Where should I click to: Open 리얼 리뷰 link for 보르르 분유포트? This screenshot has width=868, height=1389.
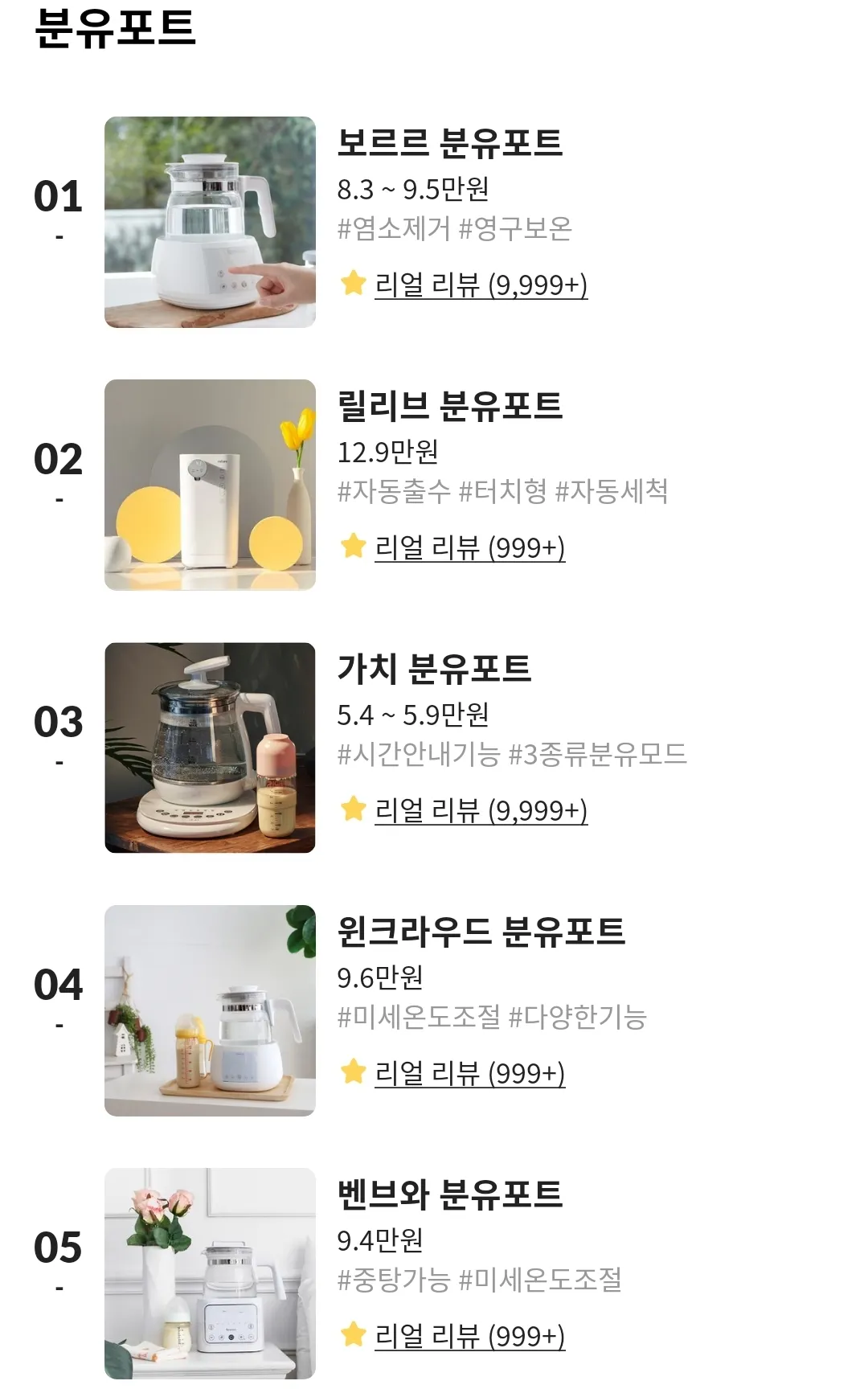481,285
